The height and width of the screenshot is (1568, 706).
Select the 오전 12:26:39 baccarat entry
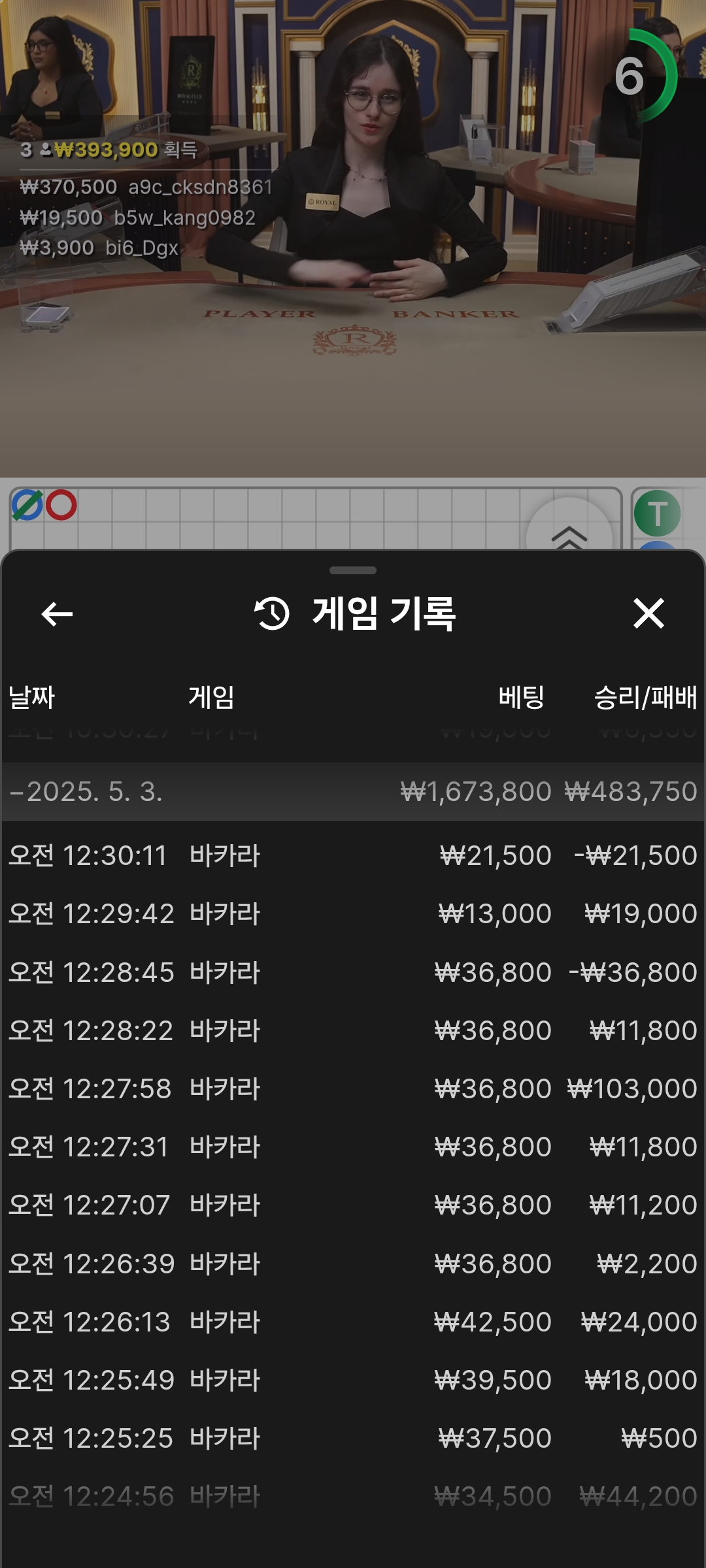click(x=353, y=1264)
